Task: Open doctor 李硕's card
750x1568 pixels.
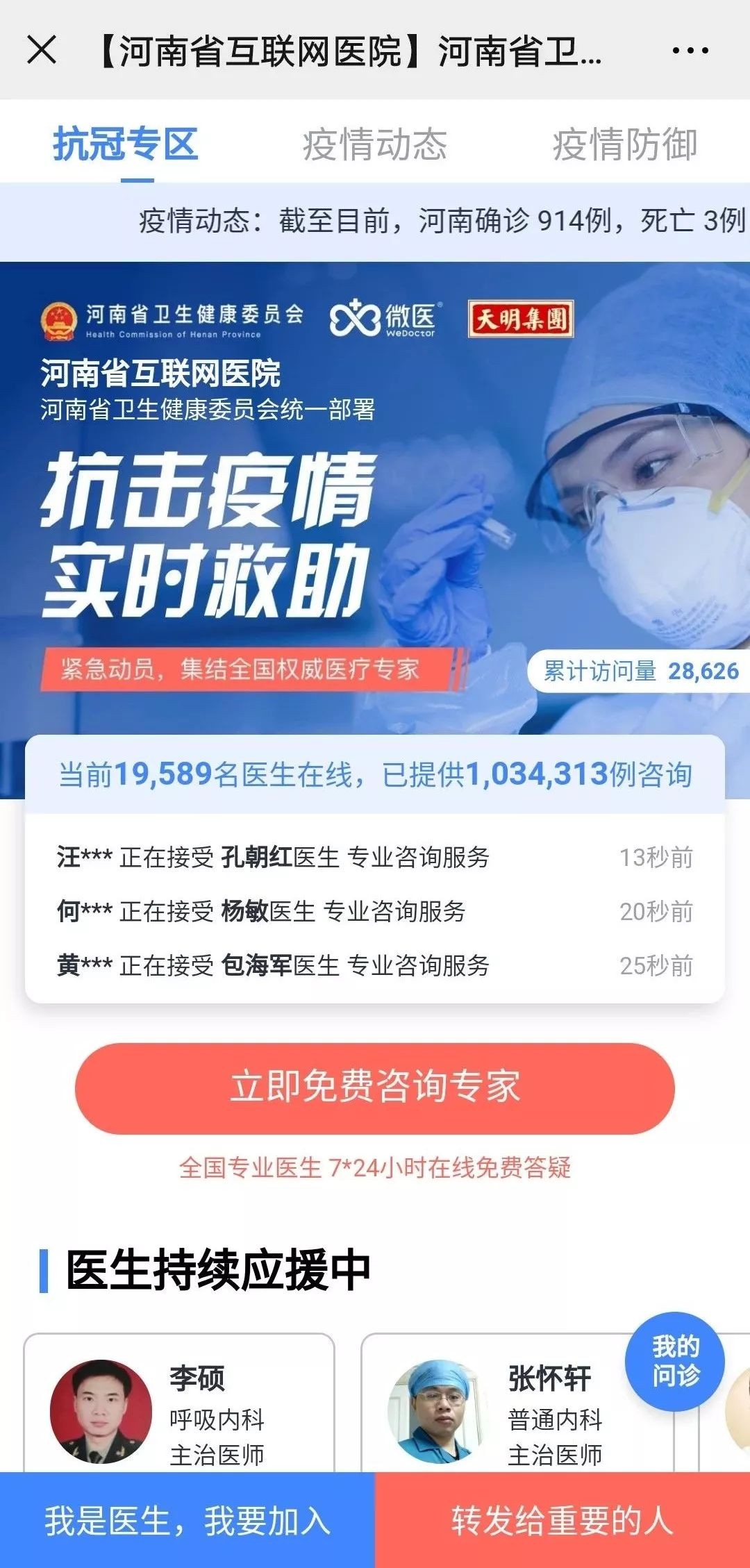Action: pyautogui.click(x=179, y=1410)
